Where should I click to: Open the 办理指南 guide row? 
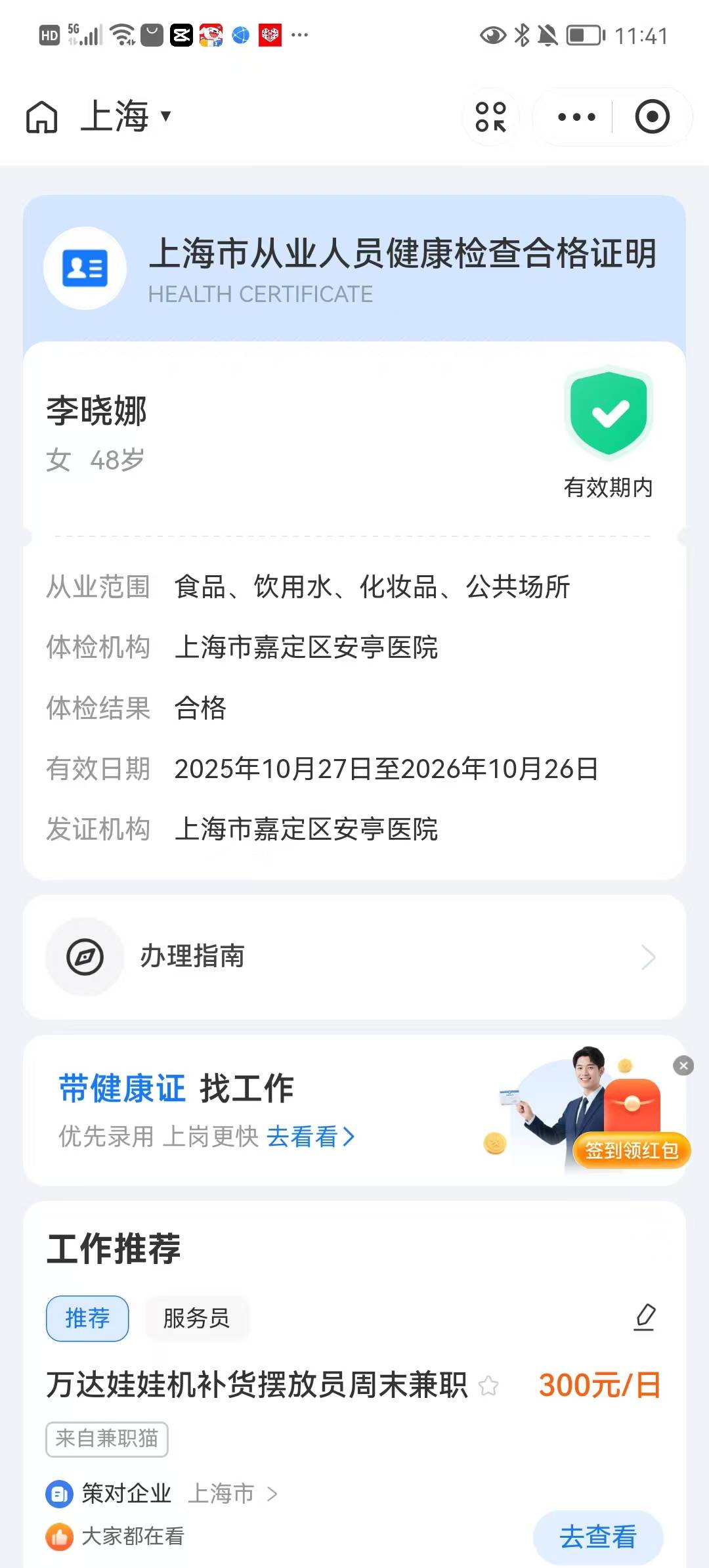point(354,957)
